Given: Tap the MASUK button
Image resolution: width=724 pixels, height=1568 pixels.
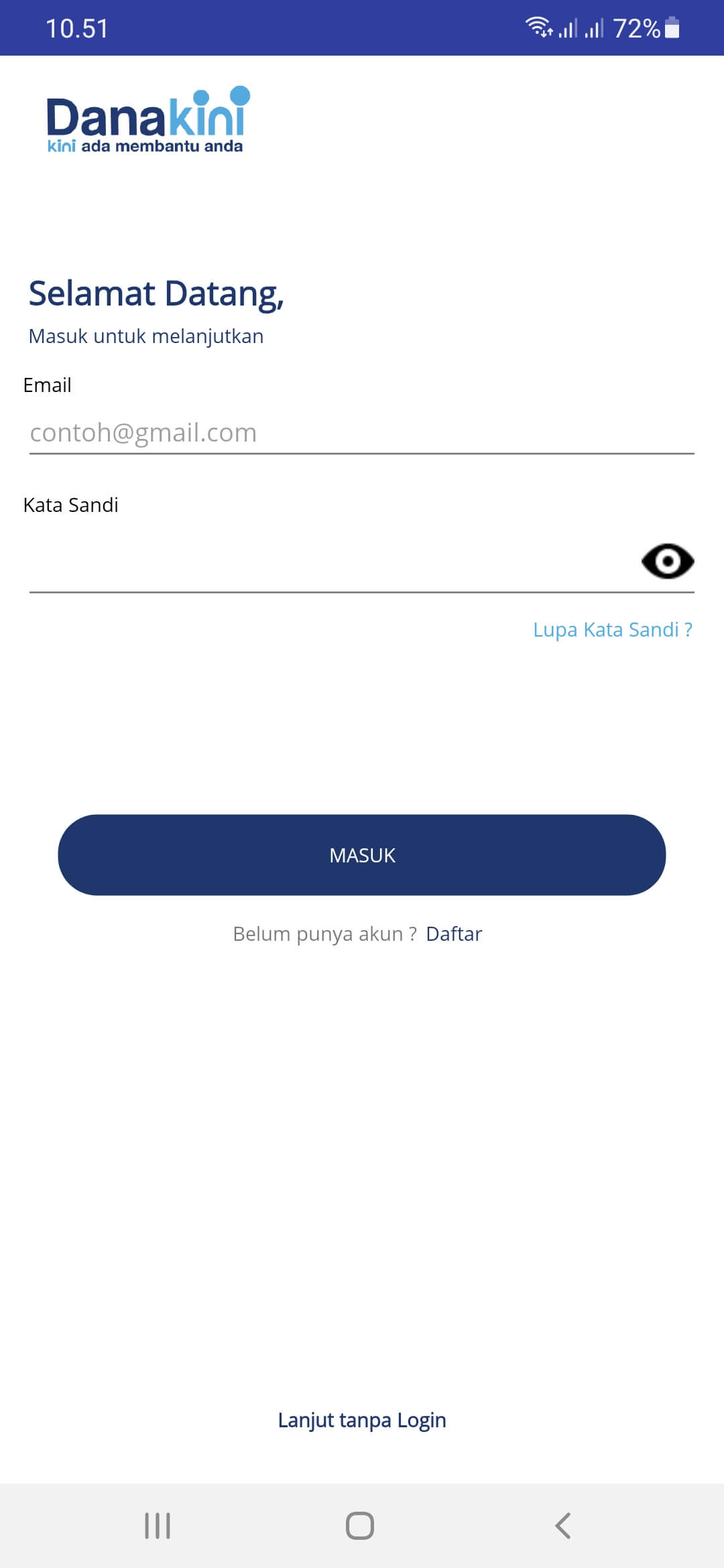Looking at the screenshot, I should pyautogui.click(x=362, y=855).
